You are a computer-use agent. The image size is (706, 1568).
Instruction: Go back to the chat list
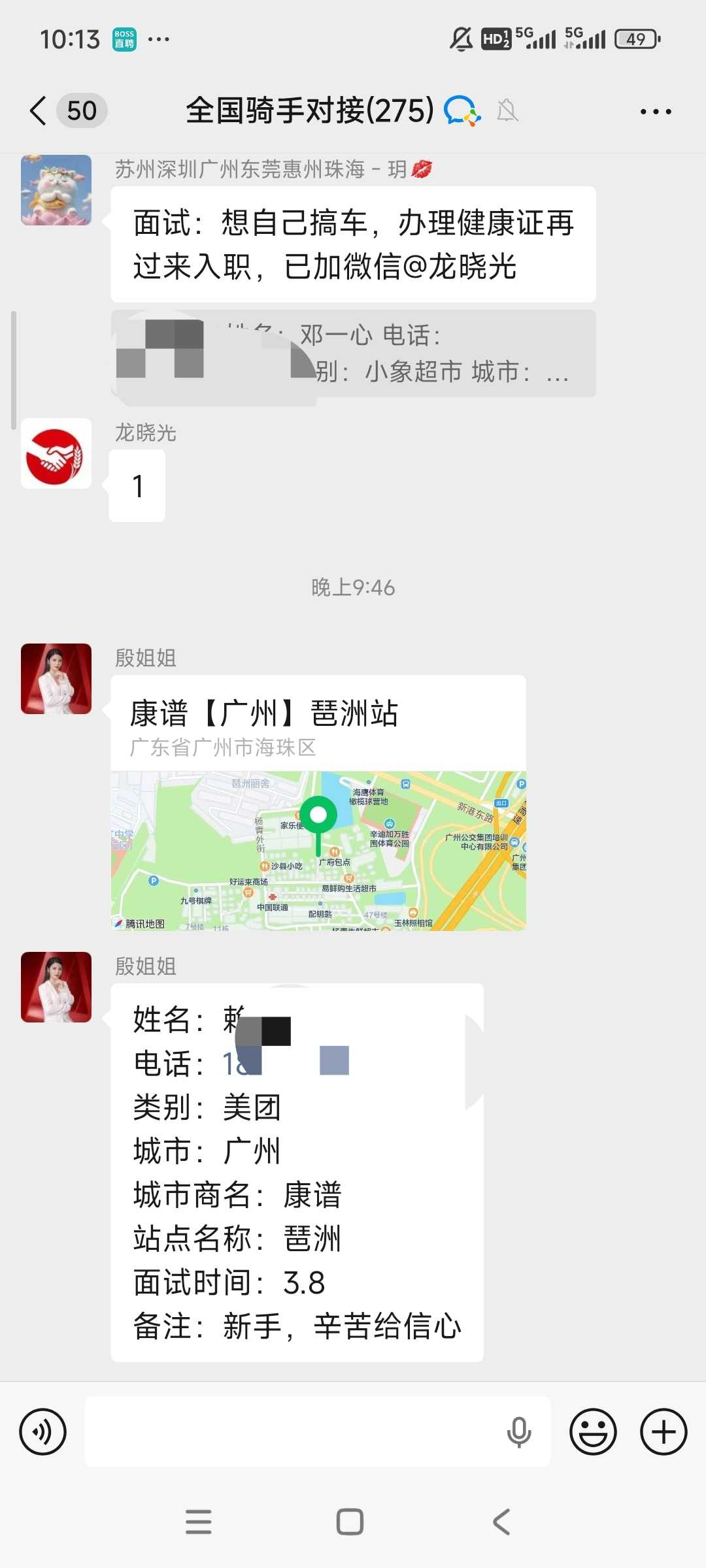pyautogui.click(x=39, y=110)
